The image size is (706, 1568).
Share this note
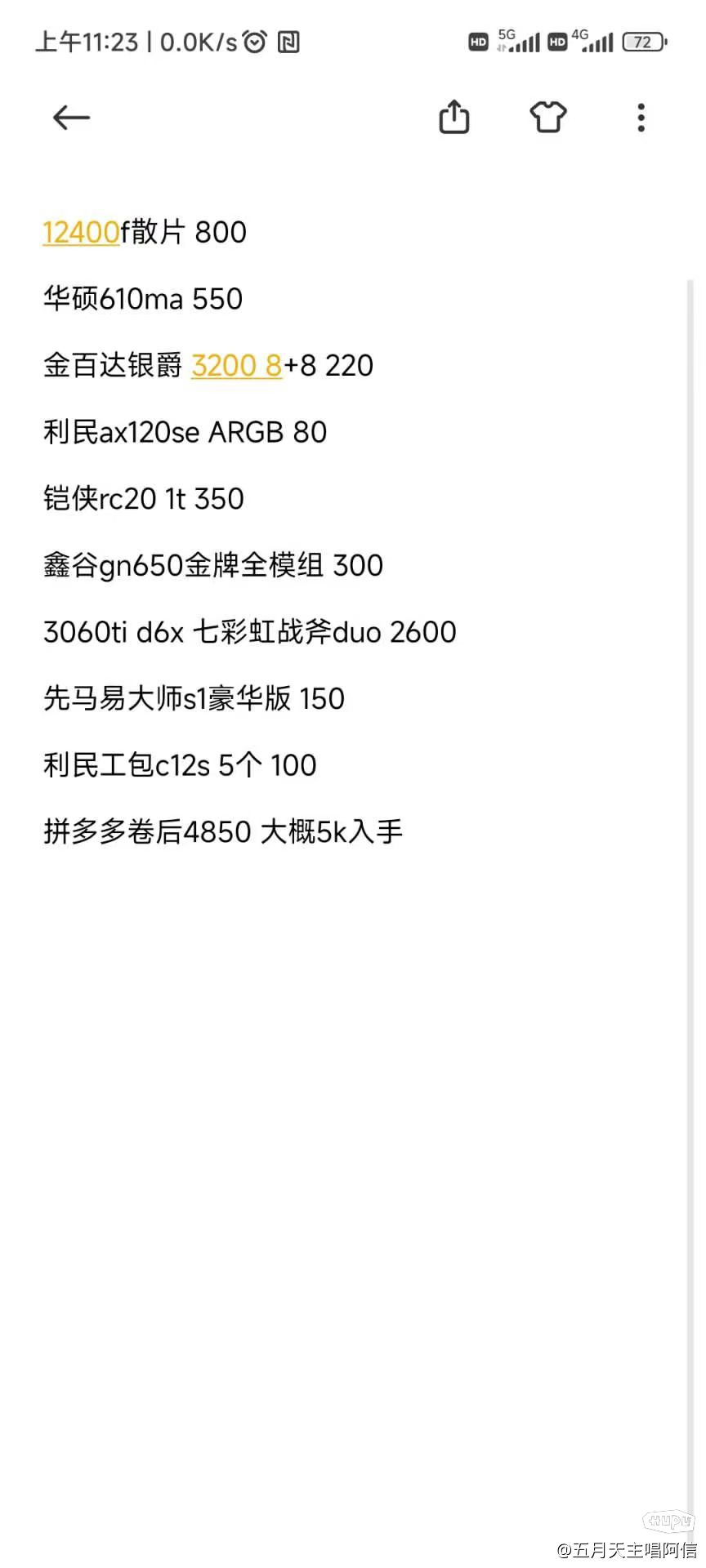click(x=454, y=117)
